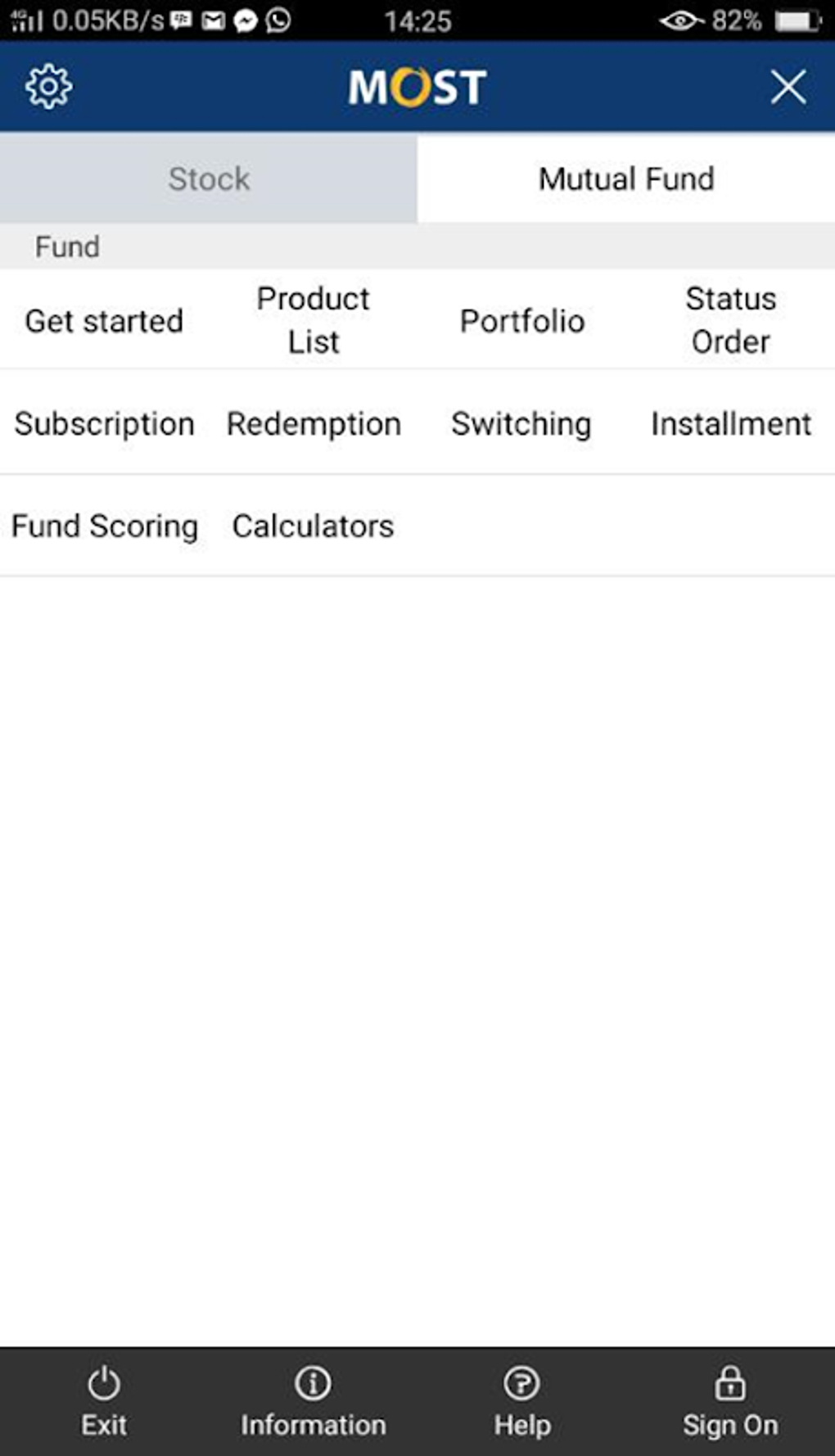Tap Sign On to log in

[730, 1402]
